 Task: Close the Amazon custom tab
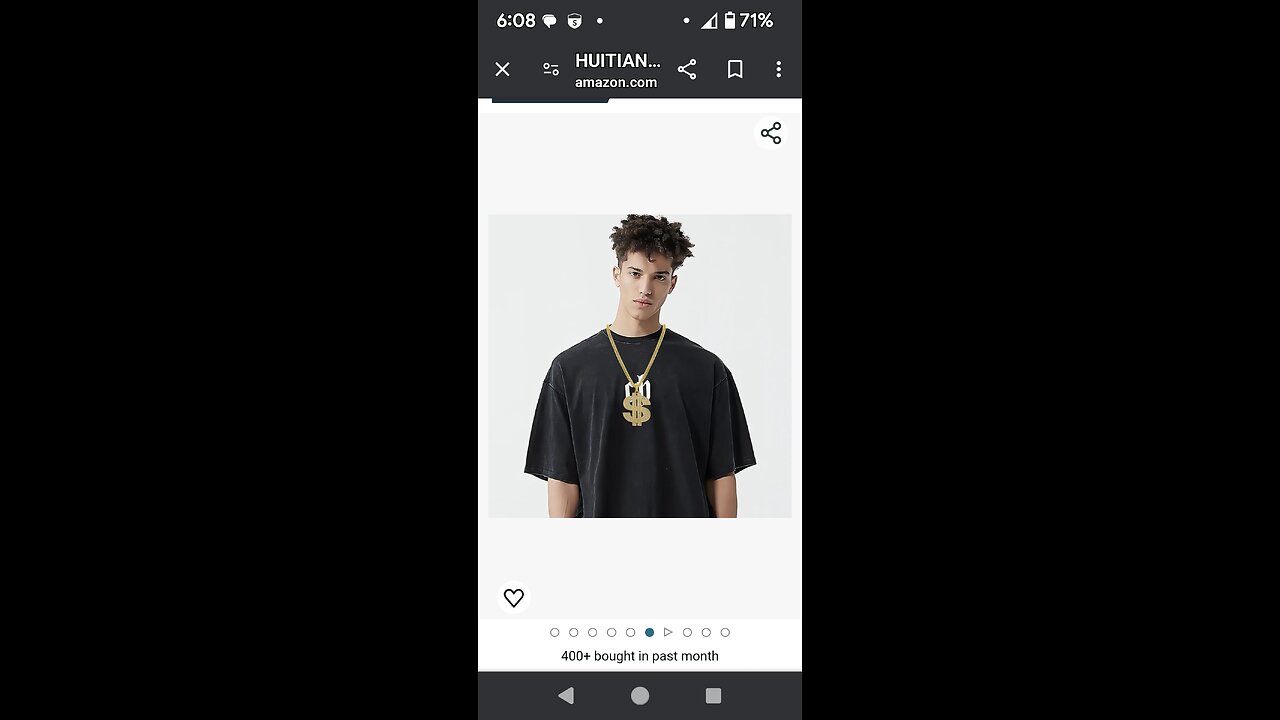502,69
